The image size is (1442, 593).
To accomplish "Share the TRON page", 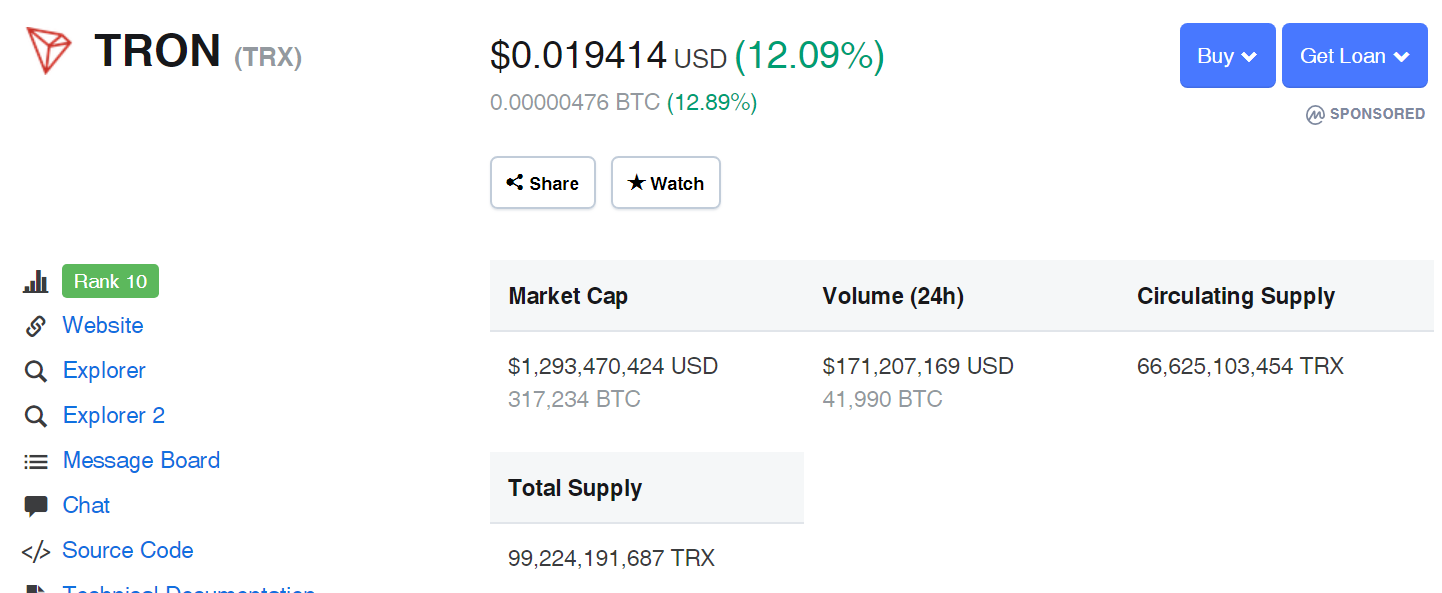I will [542, 183].
